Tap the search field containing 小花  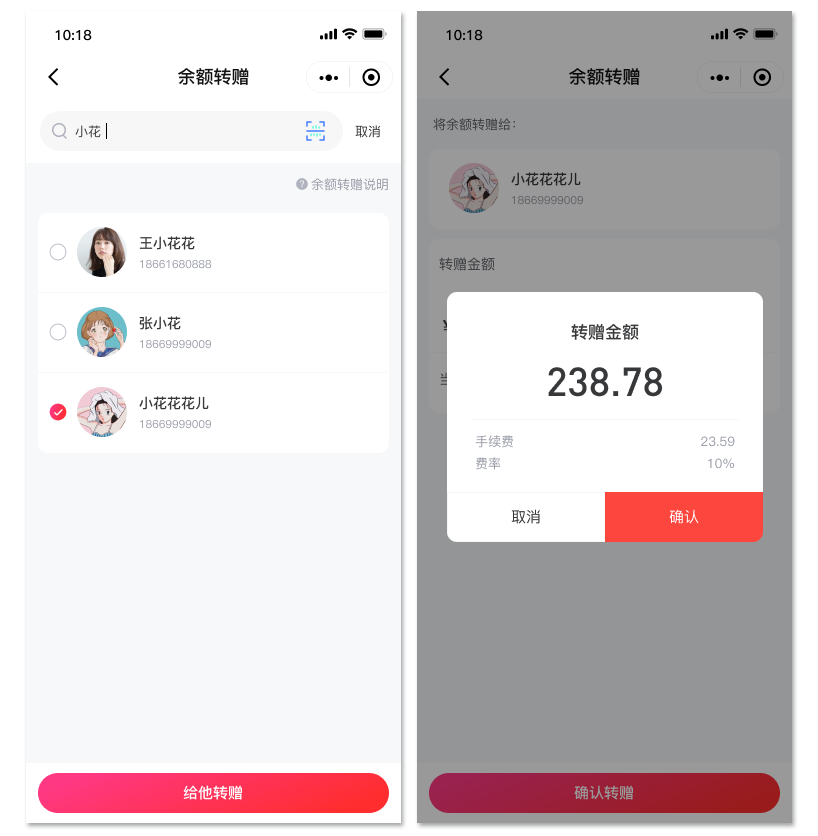(180, 131)
